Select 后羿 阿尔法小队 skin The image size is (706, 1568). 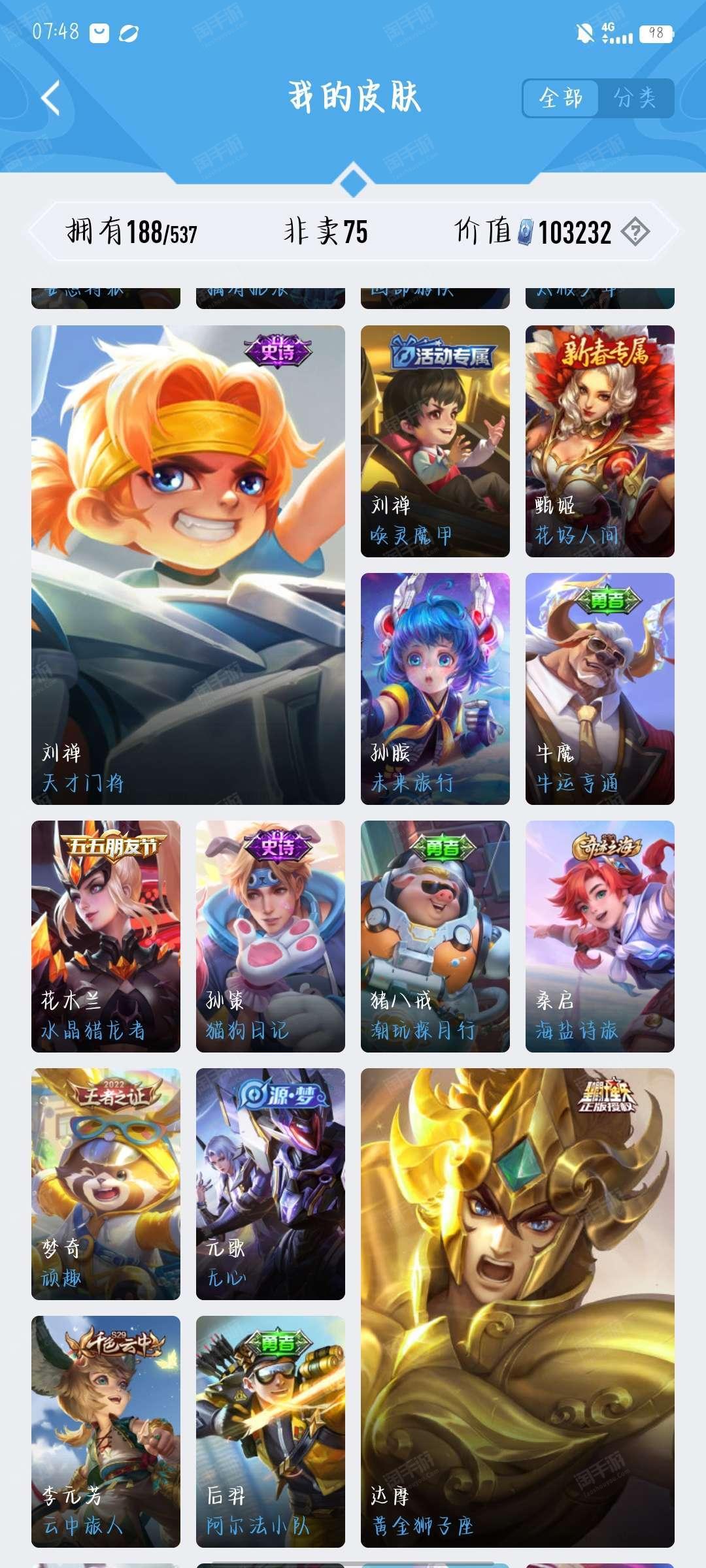pos(270,1431)
